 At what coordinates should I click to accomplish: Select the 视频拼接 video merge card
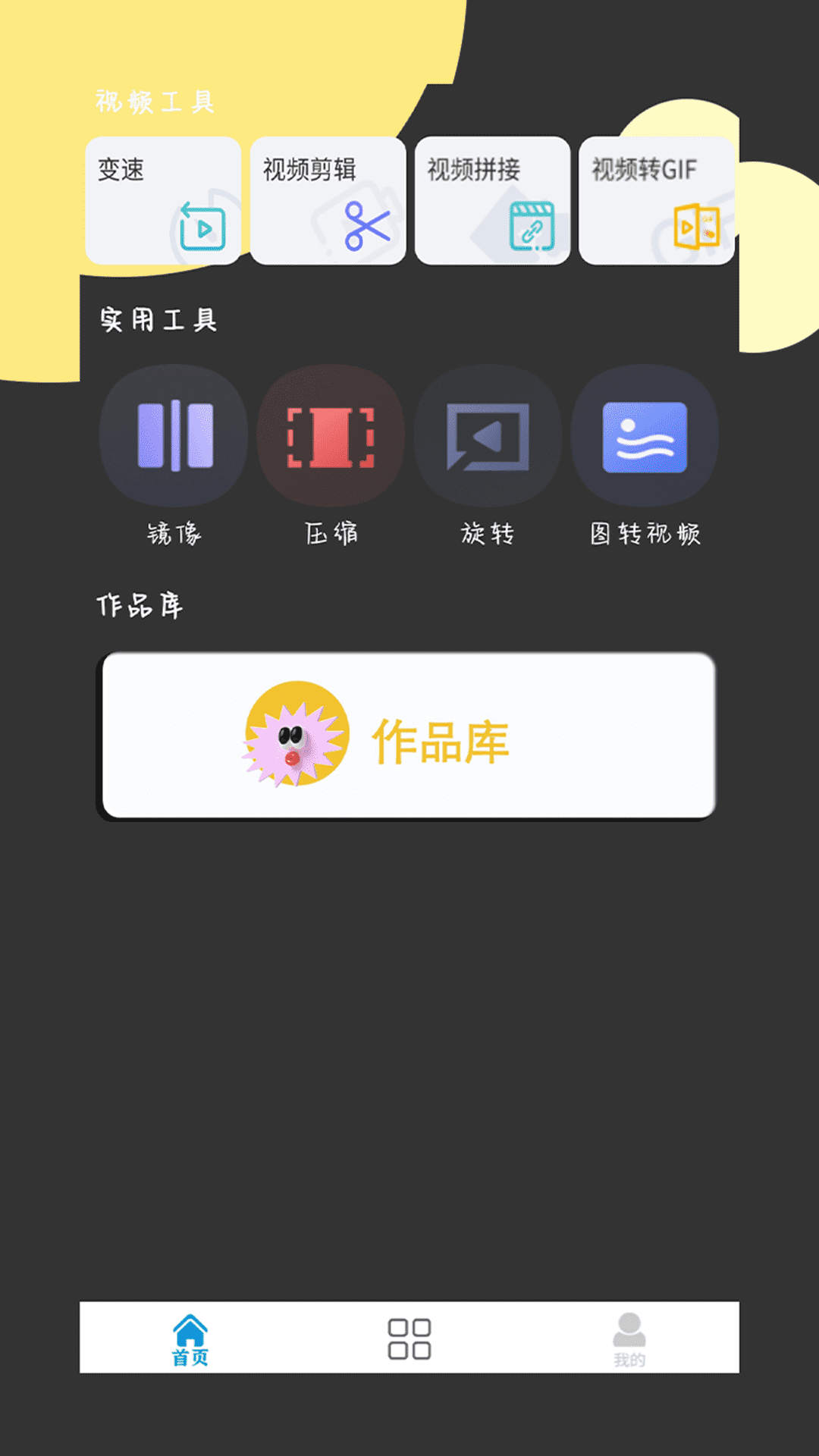[x=492, y=201]
